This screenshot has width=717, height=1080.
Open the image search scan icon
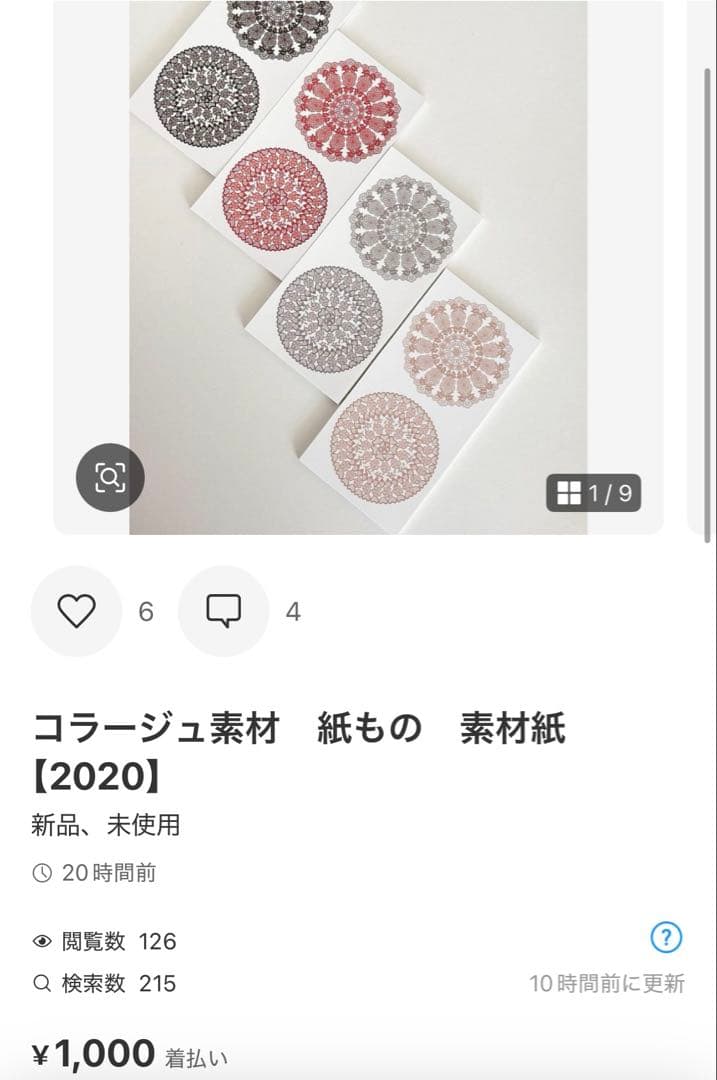[110, 478]
